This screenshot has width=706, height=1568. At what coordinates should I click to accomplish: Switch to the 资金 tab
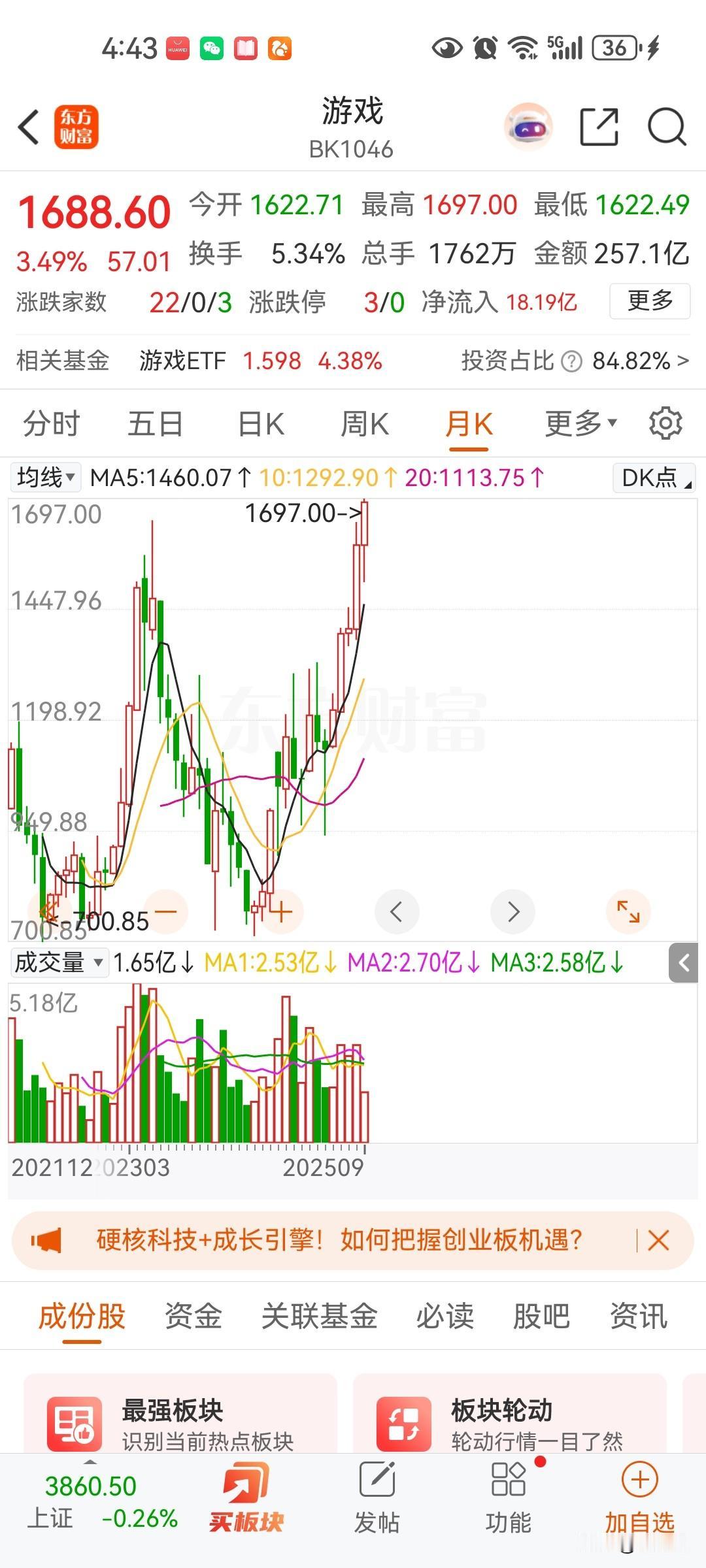193,1316
